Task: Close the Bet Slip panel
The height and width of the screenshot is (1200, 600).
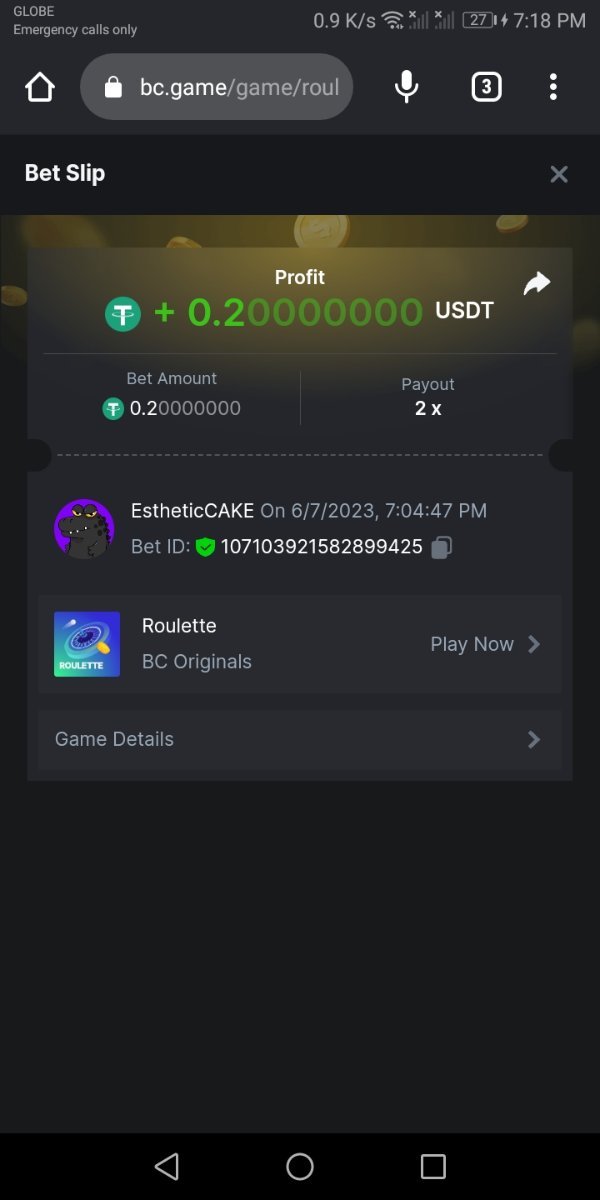Action: point(559,174)
